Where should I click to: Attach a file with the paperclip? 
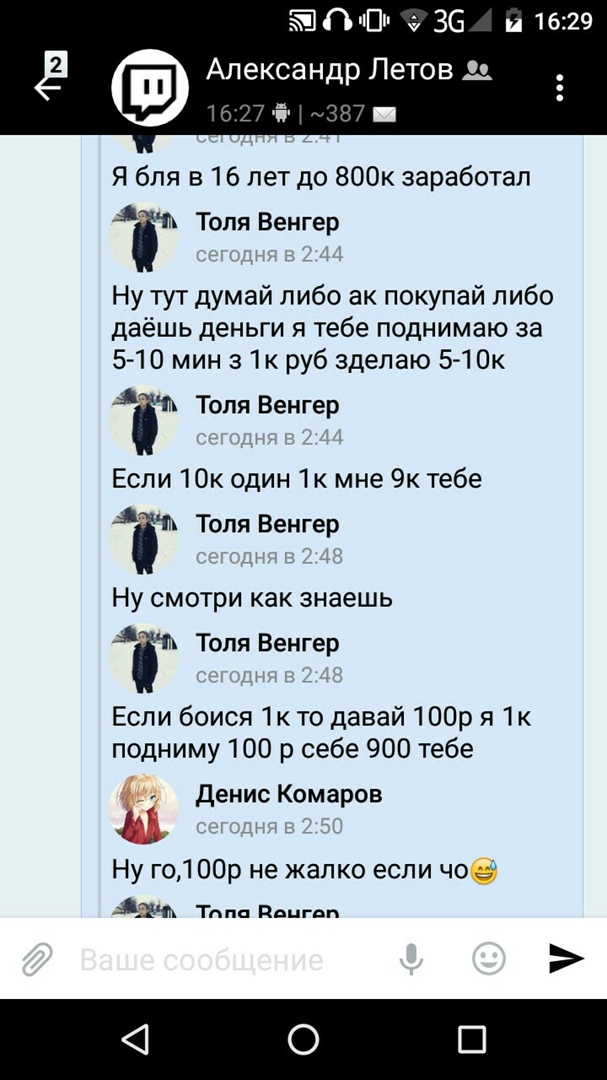point(37,960)
